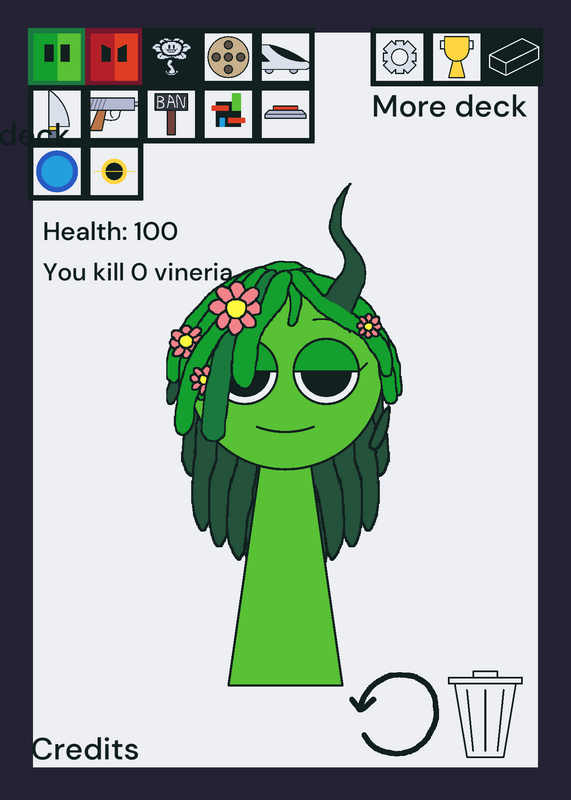This screenshot has width=571, height=800.
Task: Select the pistol weapon
Action: point(114,114)
